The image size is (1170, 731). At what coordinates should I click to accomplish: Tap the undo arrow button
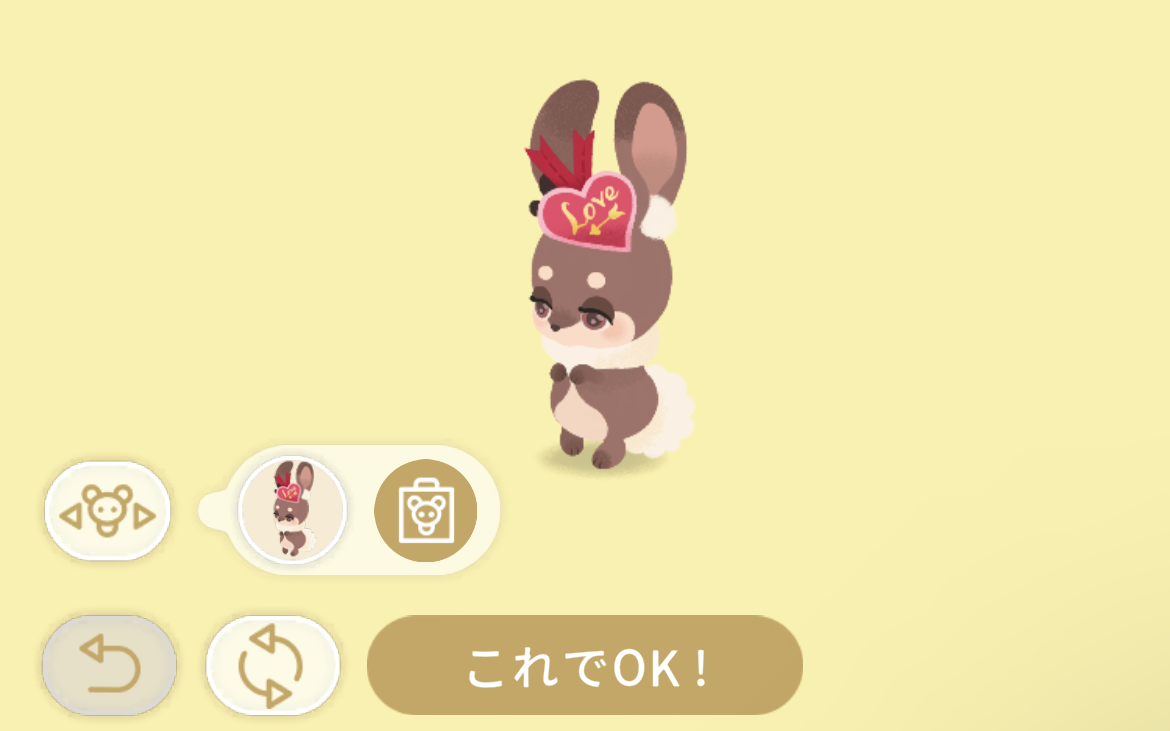point(109,665)
